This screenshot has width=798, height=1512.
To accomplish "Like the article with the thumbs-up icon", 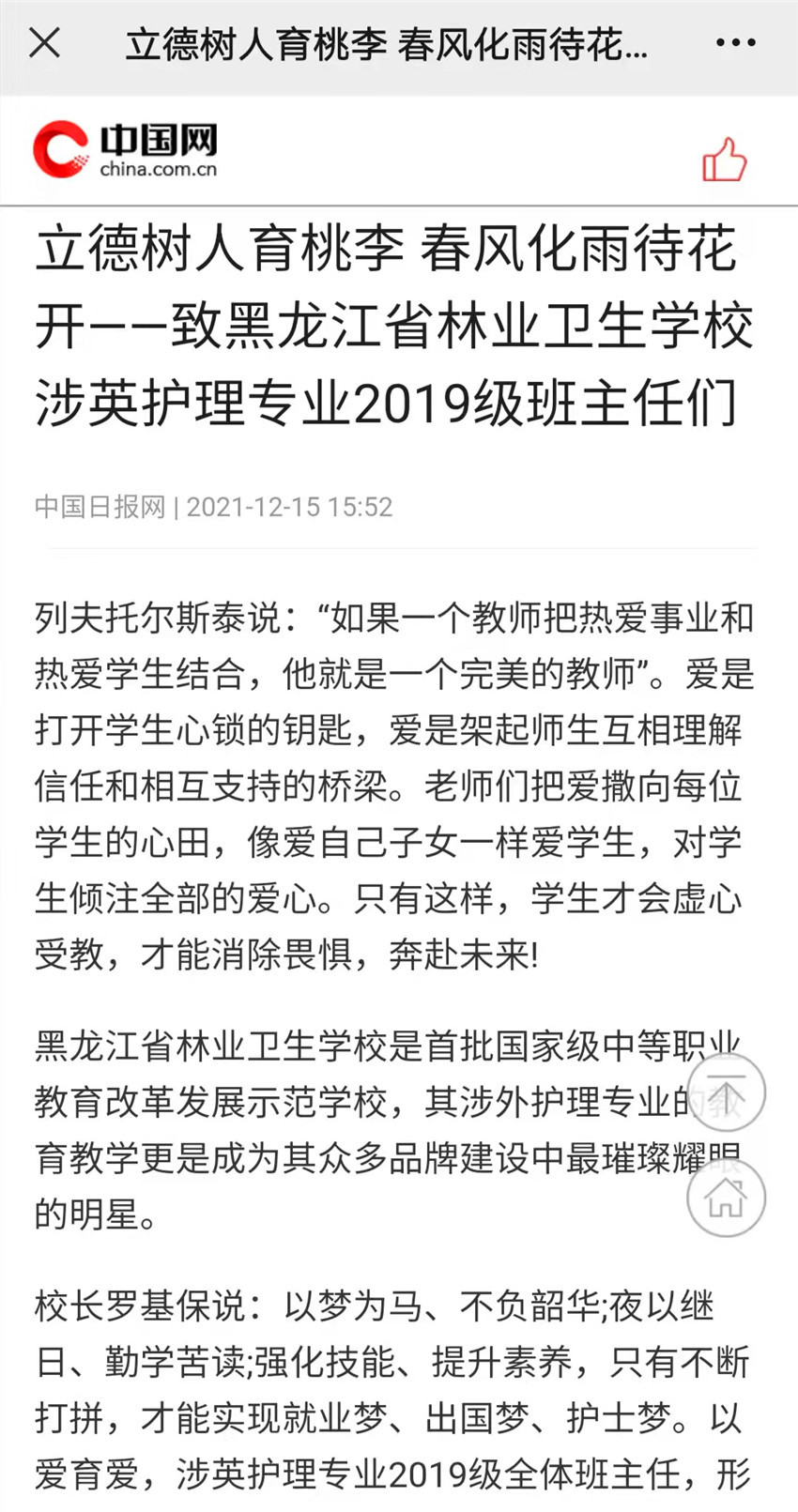I will (724, 160).
